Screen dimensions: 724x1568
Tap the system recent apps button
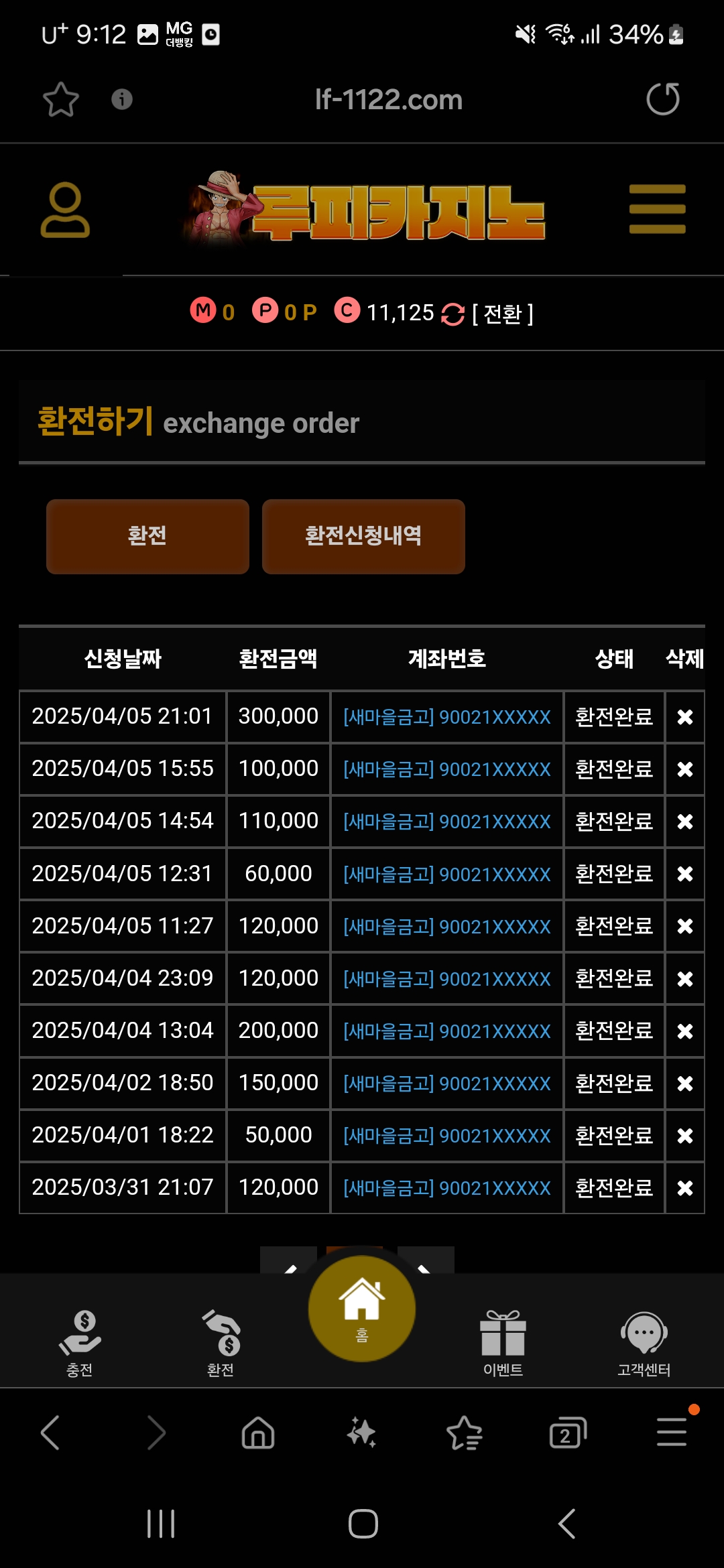[161, 1524]
